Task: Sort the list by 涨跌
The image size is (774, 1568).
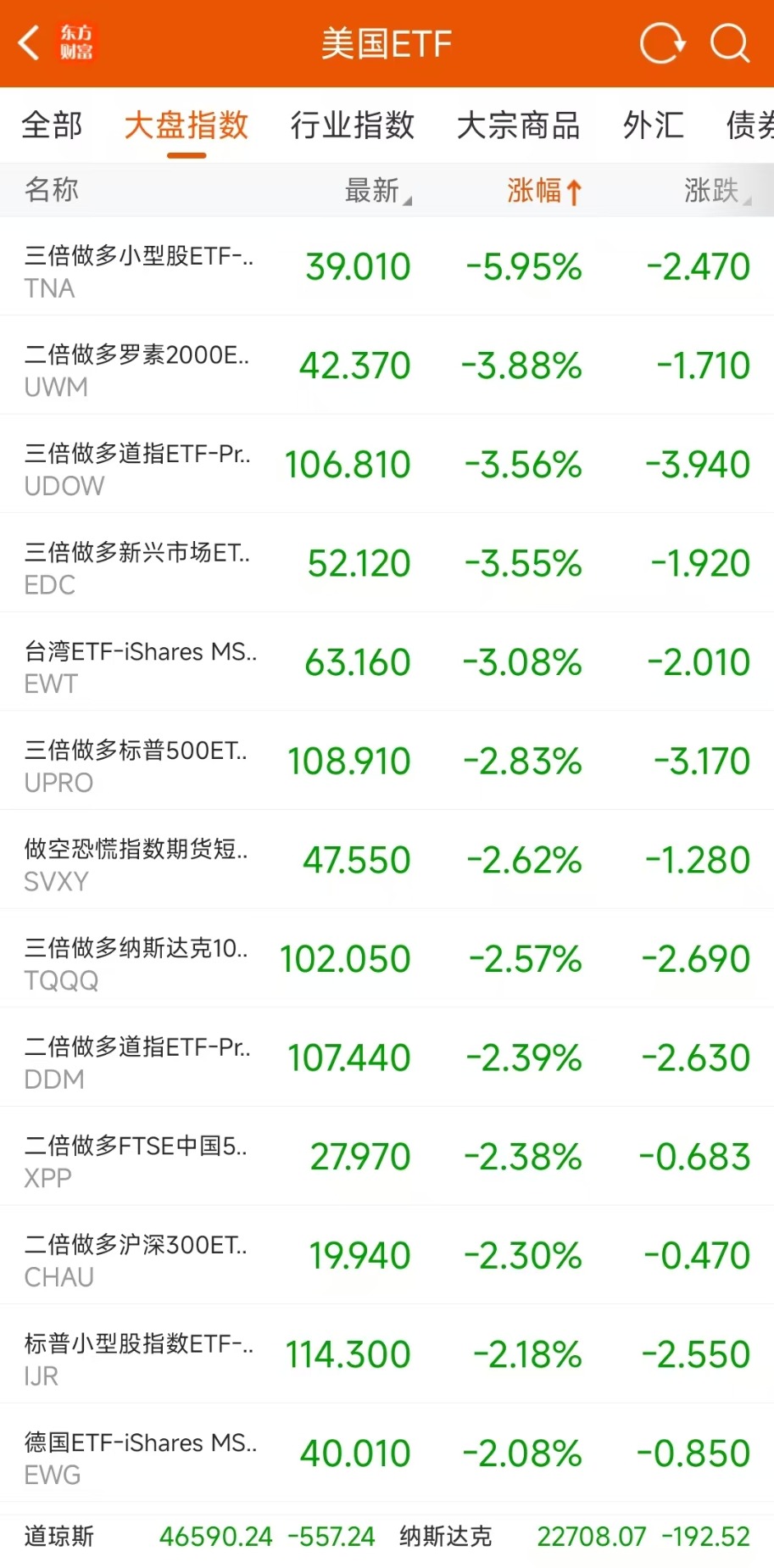Action: coord(716,191)
